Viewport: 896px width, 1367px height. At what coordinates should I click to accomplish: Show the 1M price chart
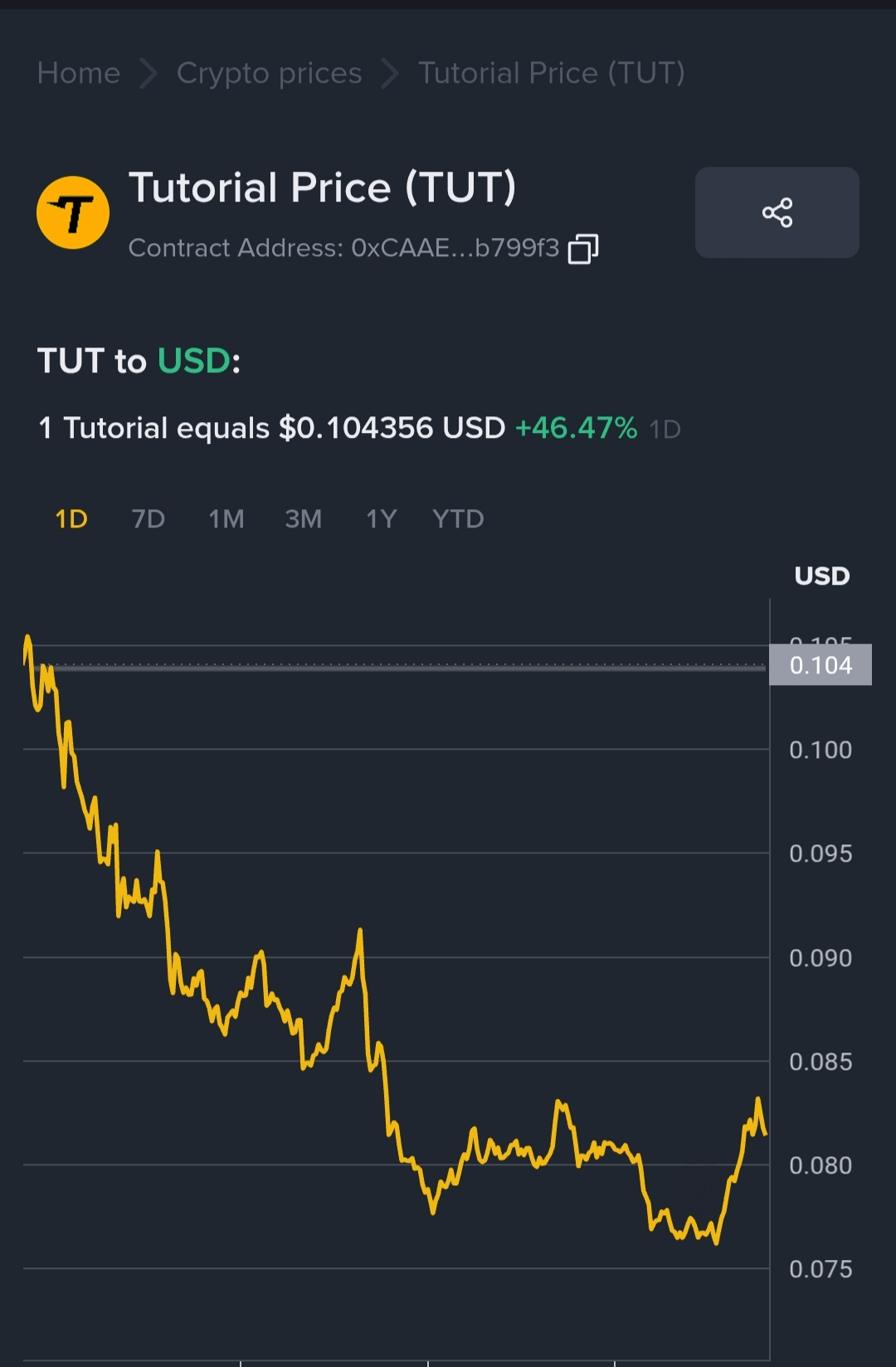click(x=226, y=519)
